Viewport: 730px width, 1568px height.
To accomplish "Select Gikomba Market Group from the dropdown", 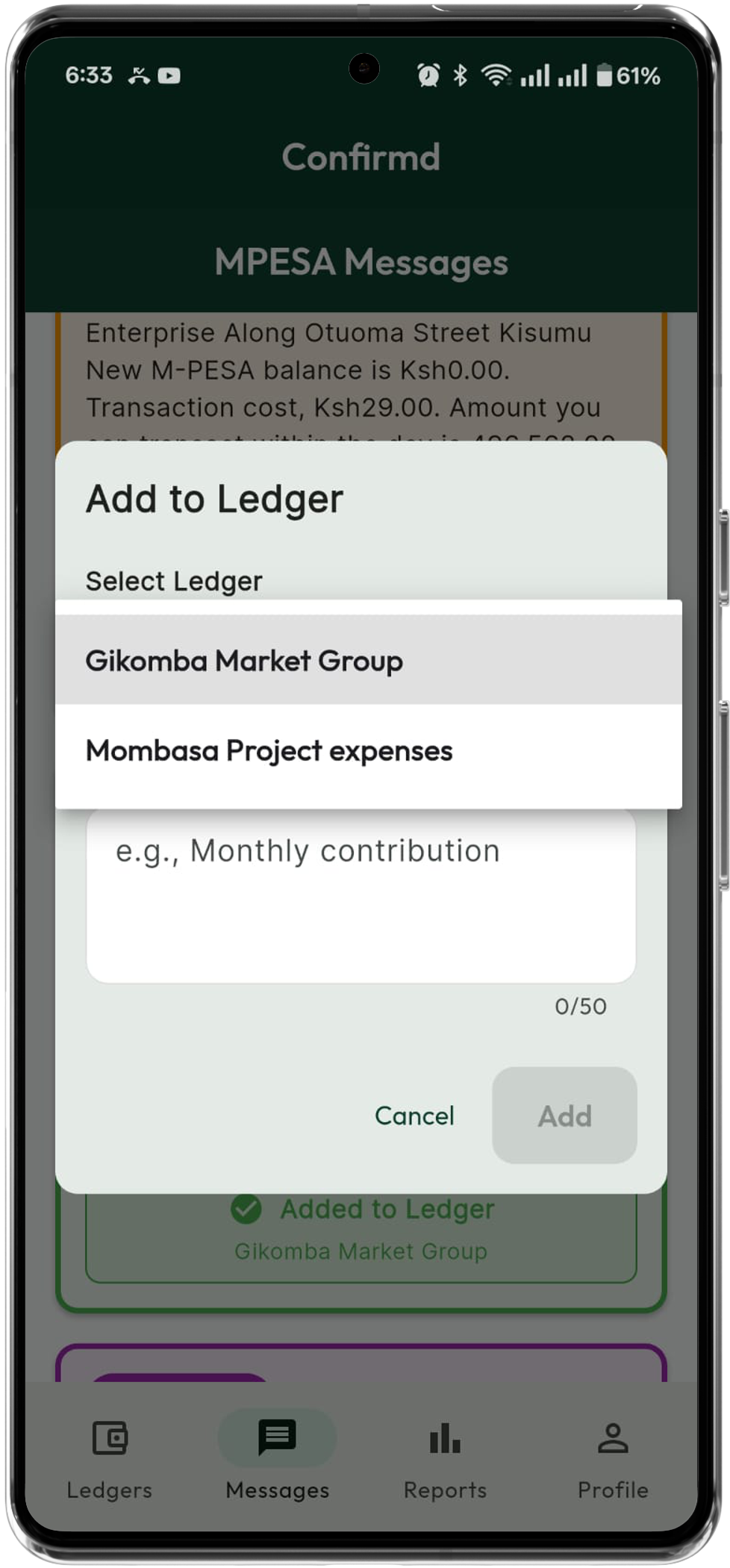I will [244, 661].
